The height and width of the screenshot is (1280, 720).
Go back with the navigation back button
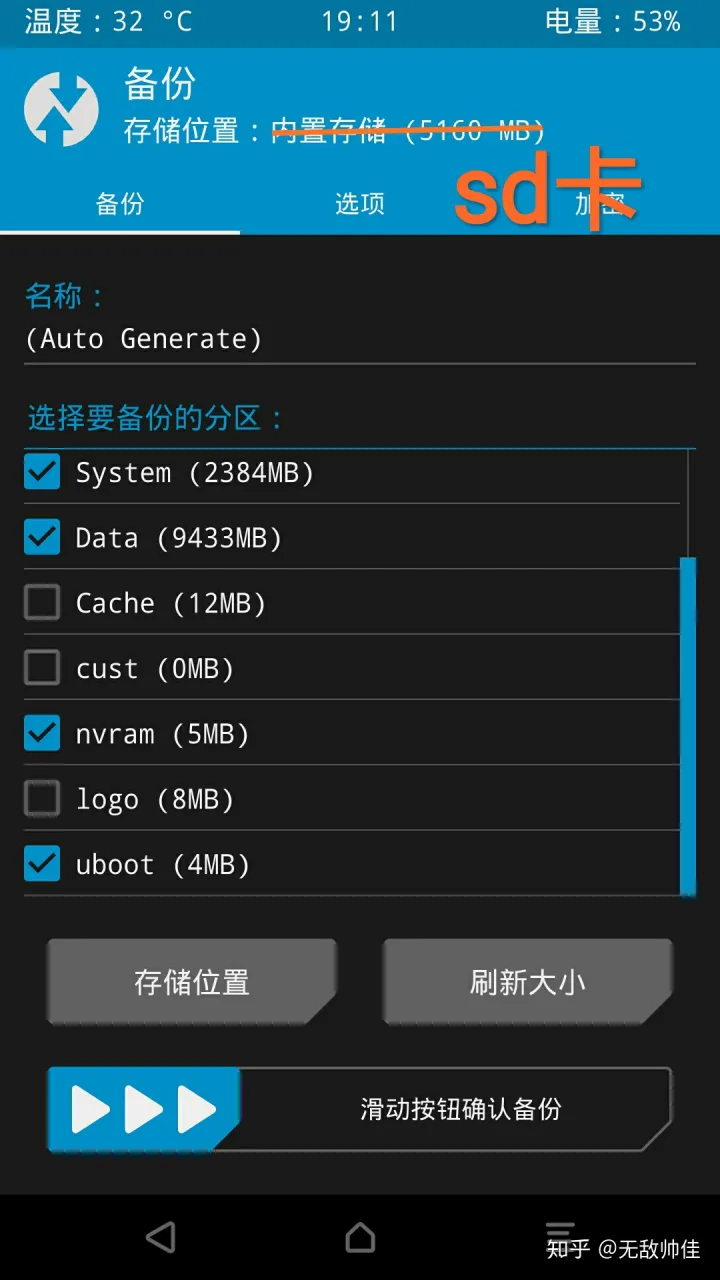tap(160, 1238)
